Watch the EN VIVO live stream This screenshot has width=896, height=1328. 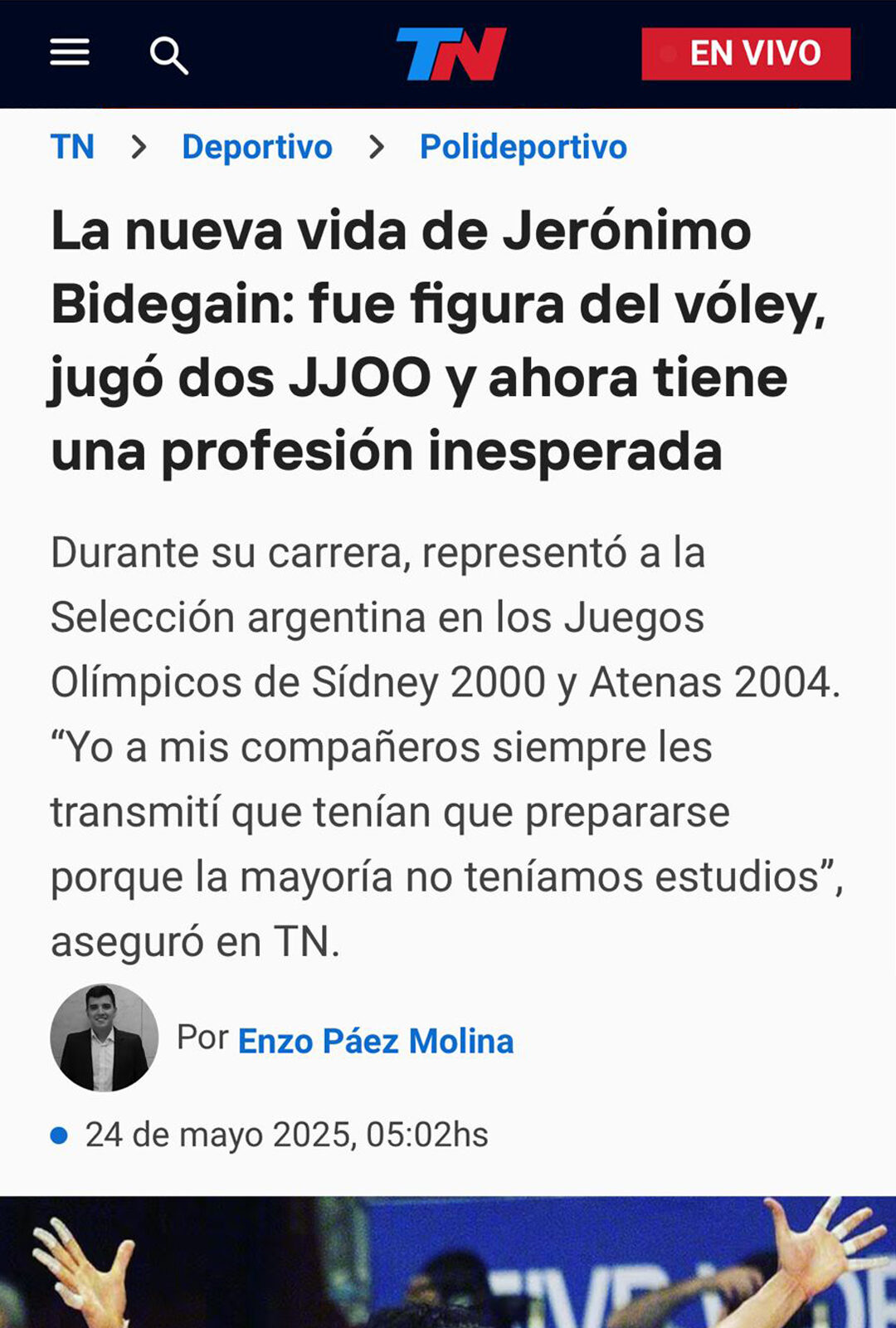[x=745, y=54]
